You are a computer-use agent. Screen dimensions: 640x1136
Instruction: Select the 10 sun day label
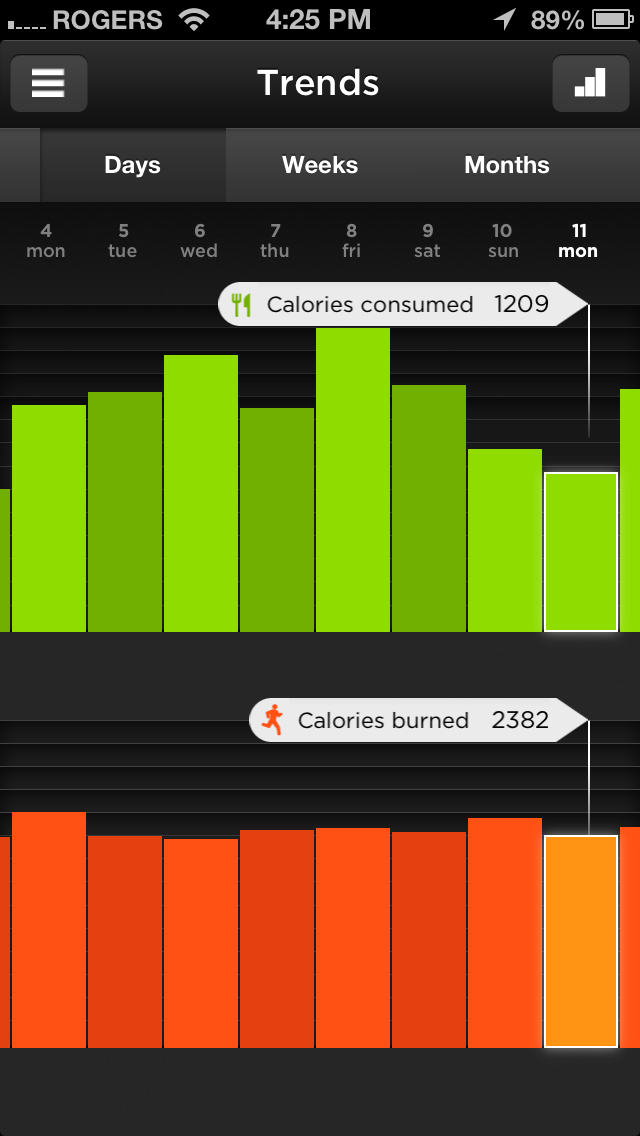pyautogui.click(x=503, y=241)
